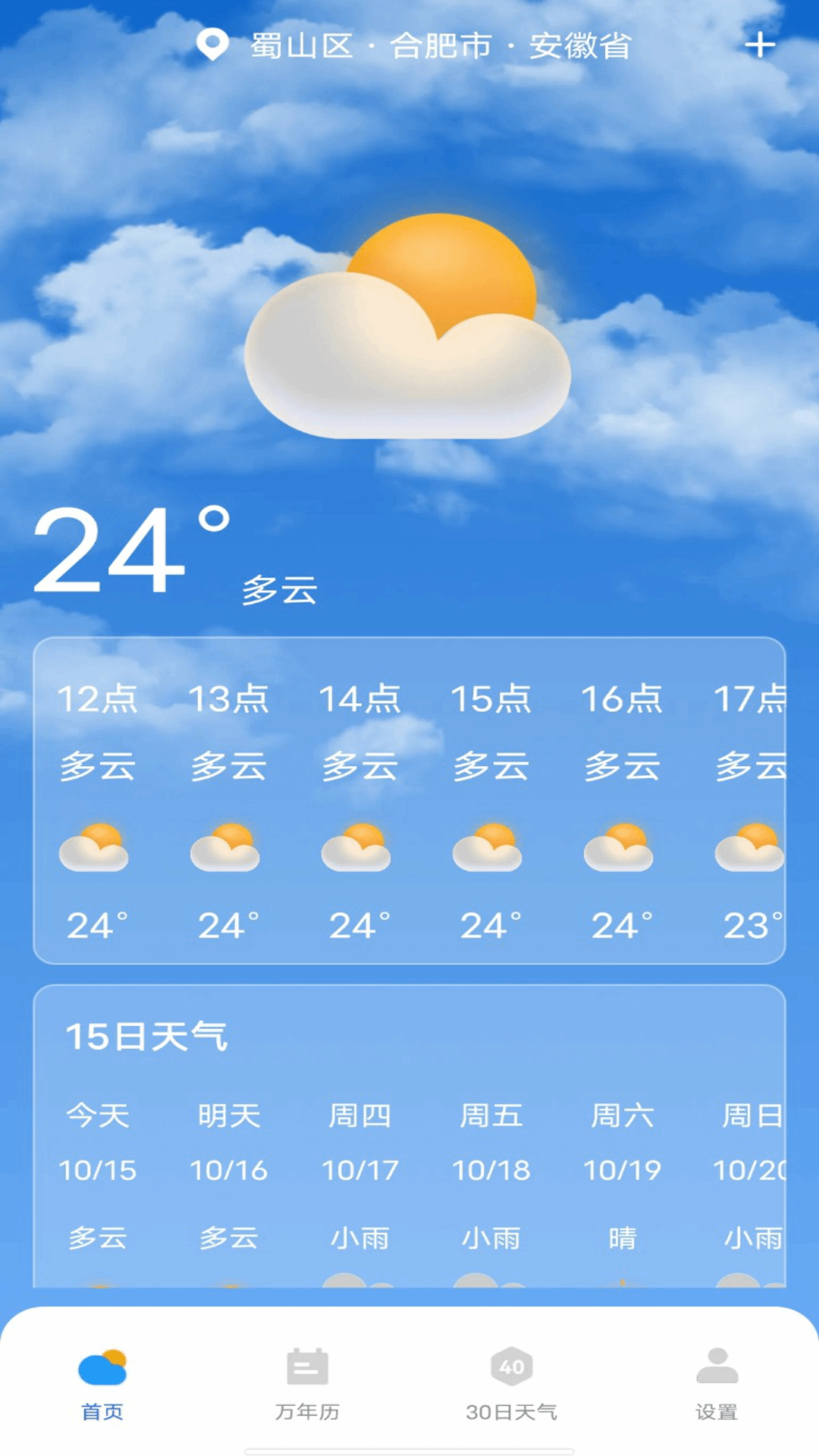Select the 首页 tab

[102, 1383]
